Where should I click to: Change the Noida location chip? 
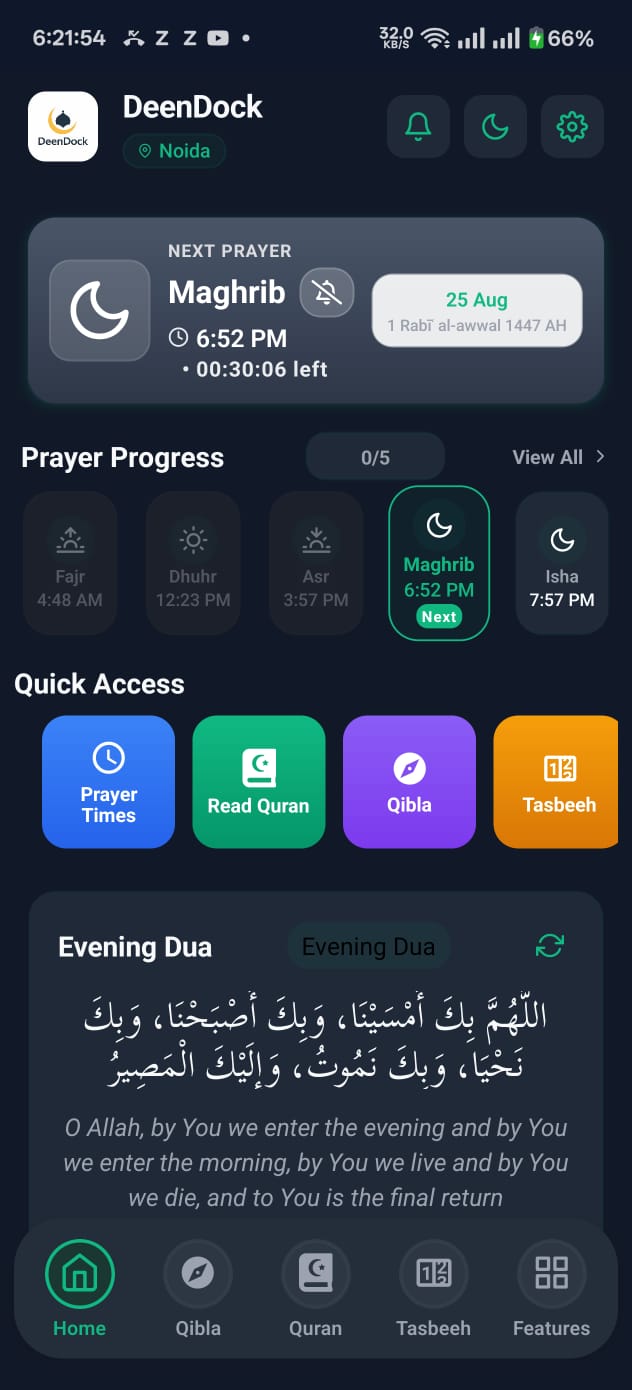click(x=174, y=151)
